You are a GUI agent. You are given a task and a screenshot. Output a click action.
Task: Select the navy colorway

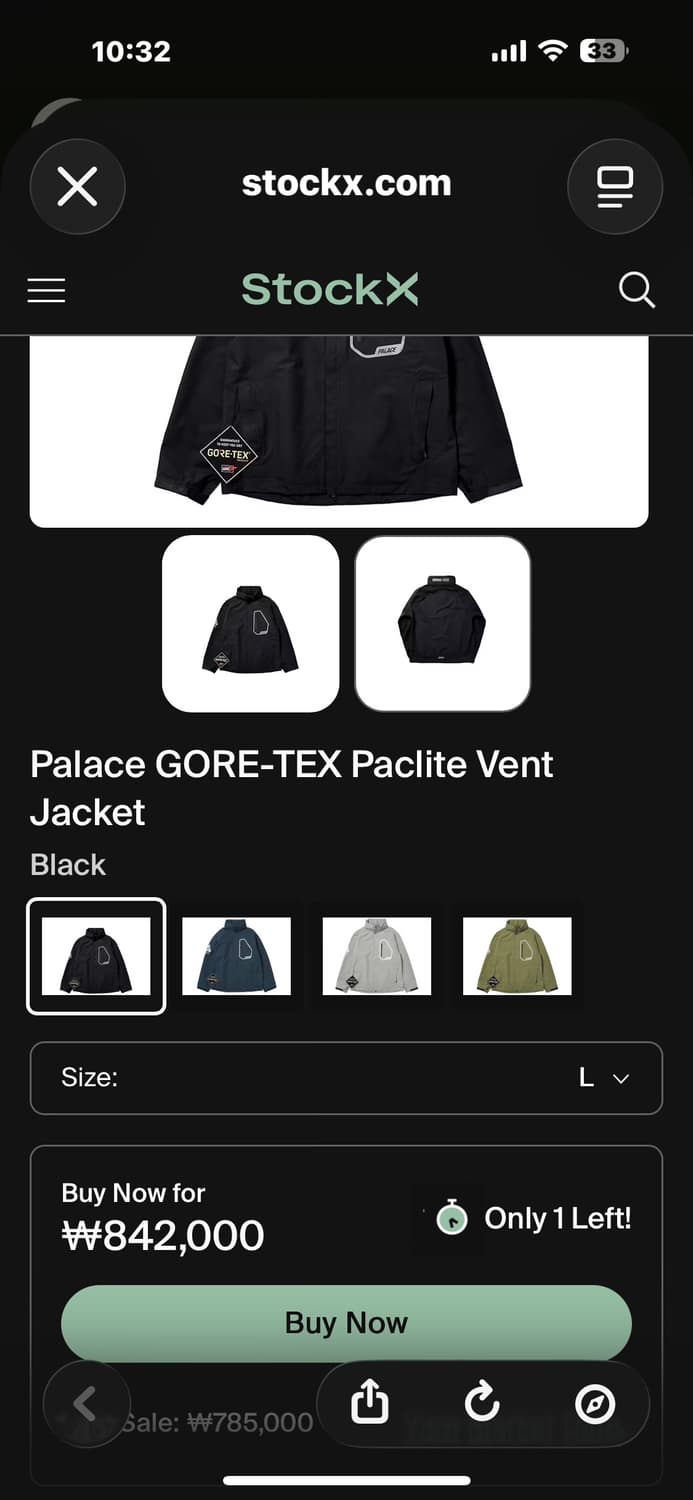pyautogui.click(x=236, y=956)
